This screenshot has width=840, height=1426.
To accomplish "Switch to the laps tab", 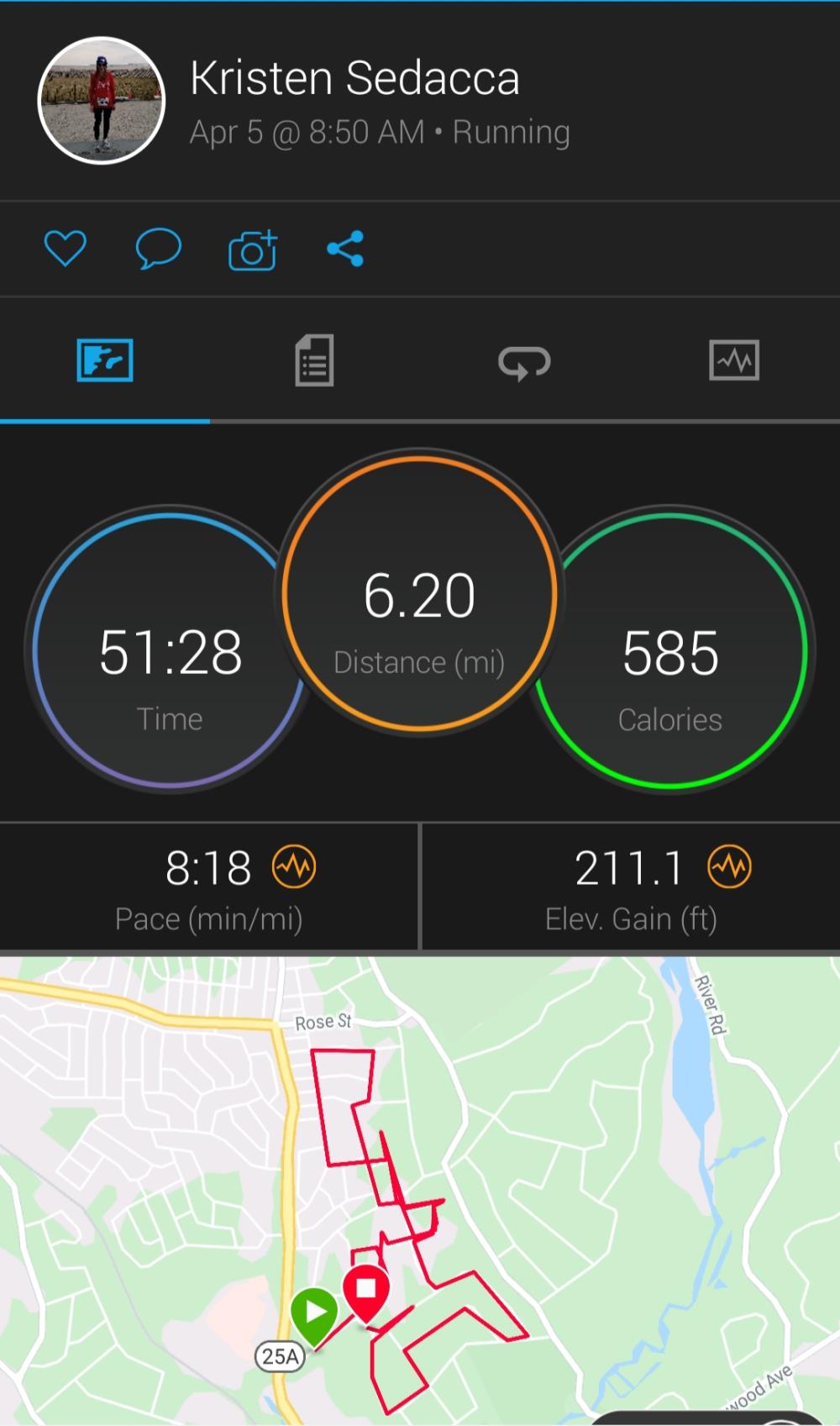I will (x=524, y=362).
